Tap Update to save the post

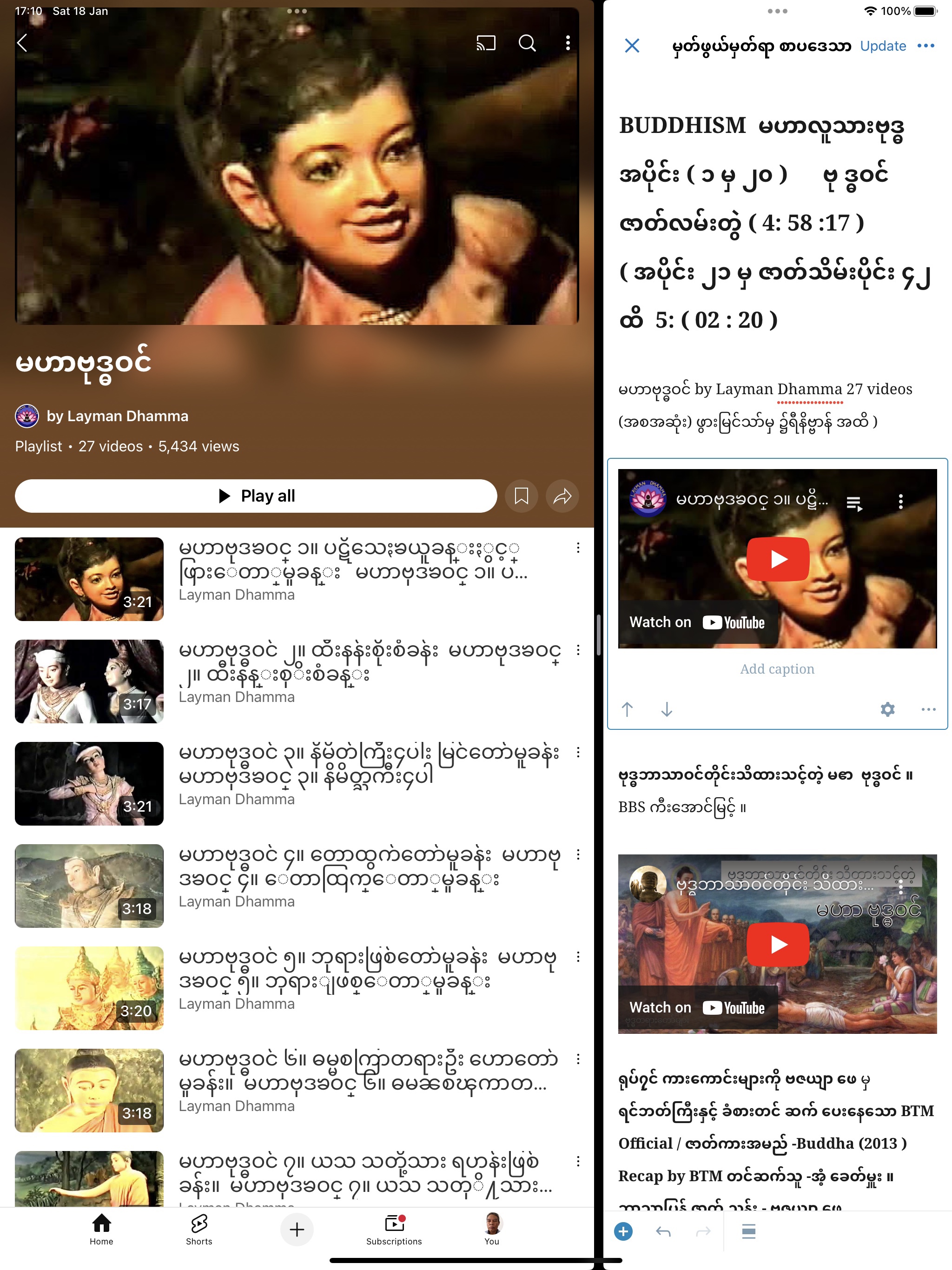pos(883,46)
